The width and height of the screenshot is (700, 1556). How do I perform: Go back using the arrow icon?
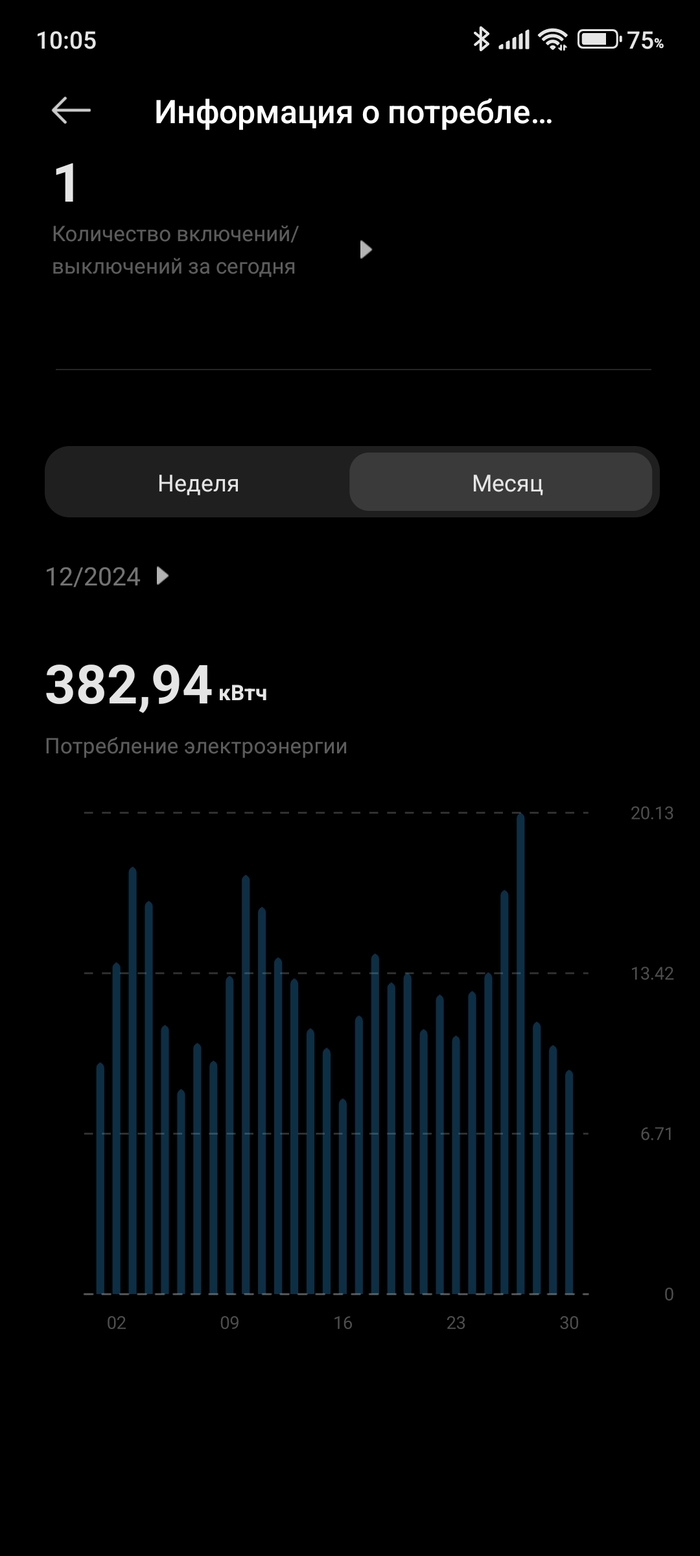point(71,111)
